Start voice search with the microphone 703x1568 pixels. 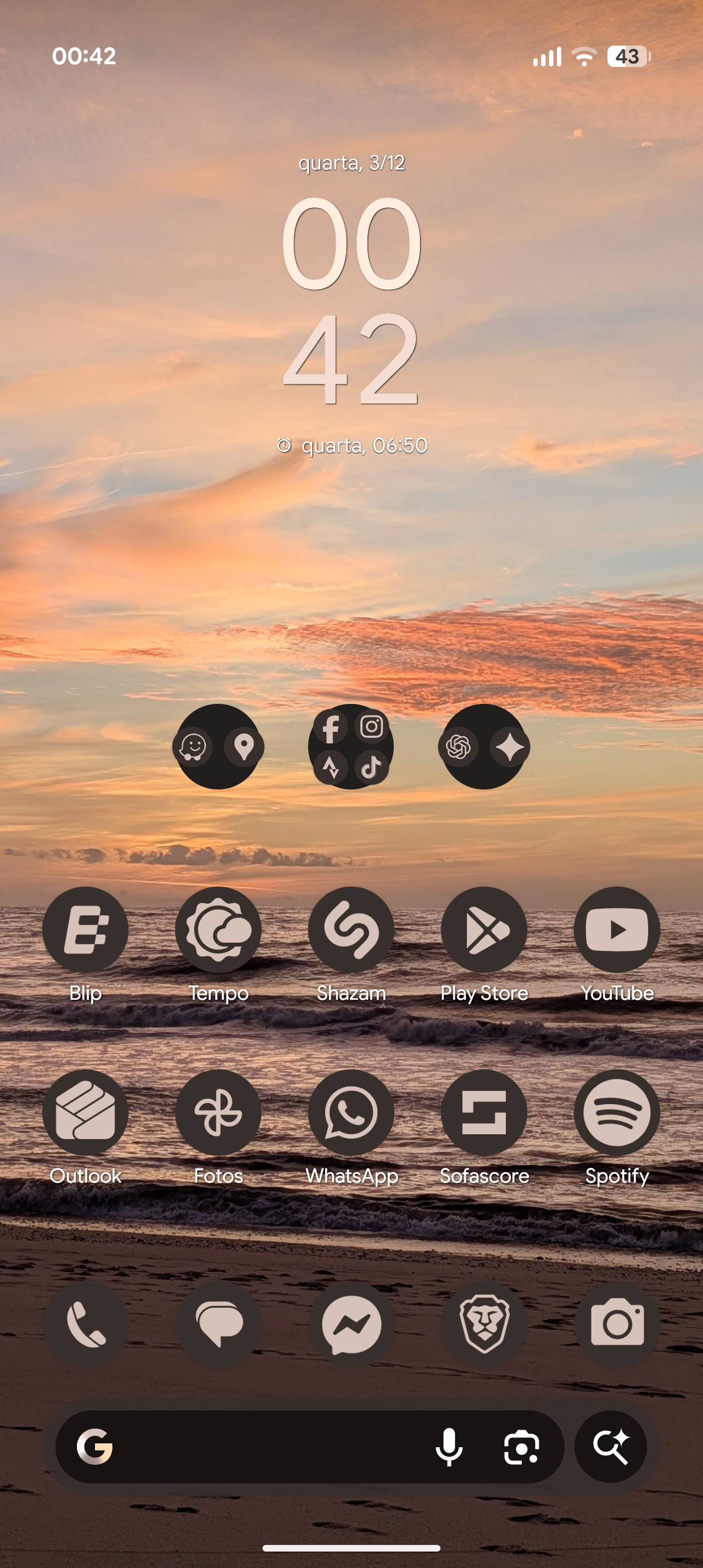pyautogui.click(x=449, y=1447)
